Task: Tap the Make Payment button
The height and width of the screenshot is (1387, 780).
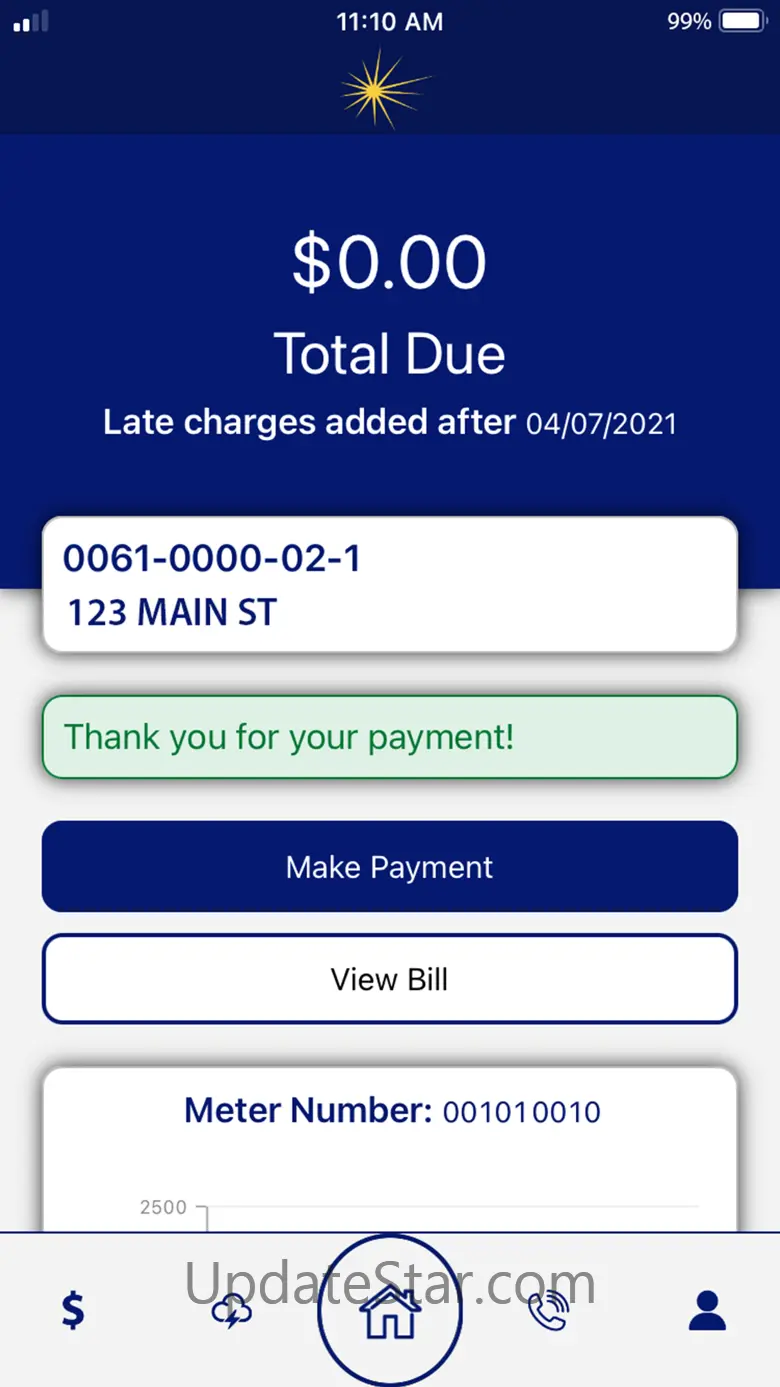Action: click(389, 866)
